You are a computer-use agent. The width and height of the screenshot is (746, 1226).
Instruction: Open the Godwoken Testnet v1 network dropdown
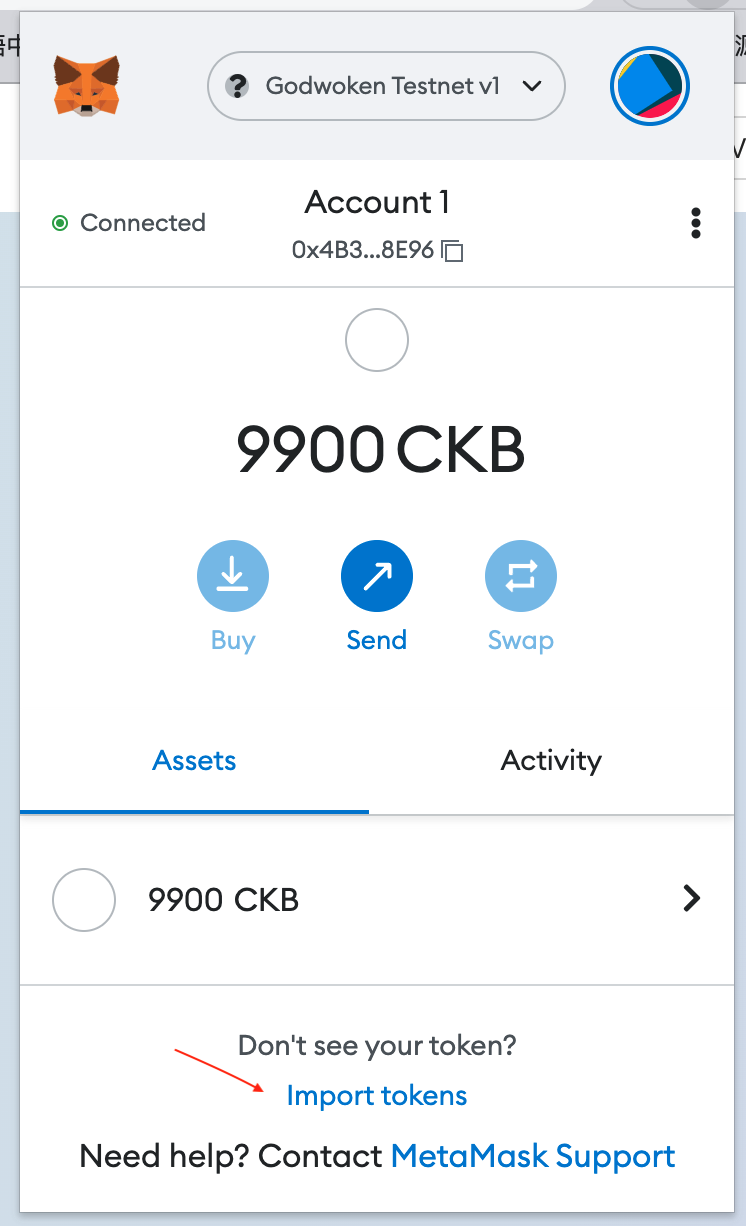click(x=386, y=86)
